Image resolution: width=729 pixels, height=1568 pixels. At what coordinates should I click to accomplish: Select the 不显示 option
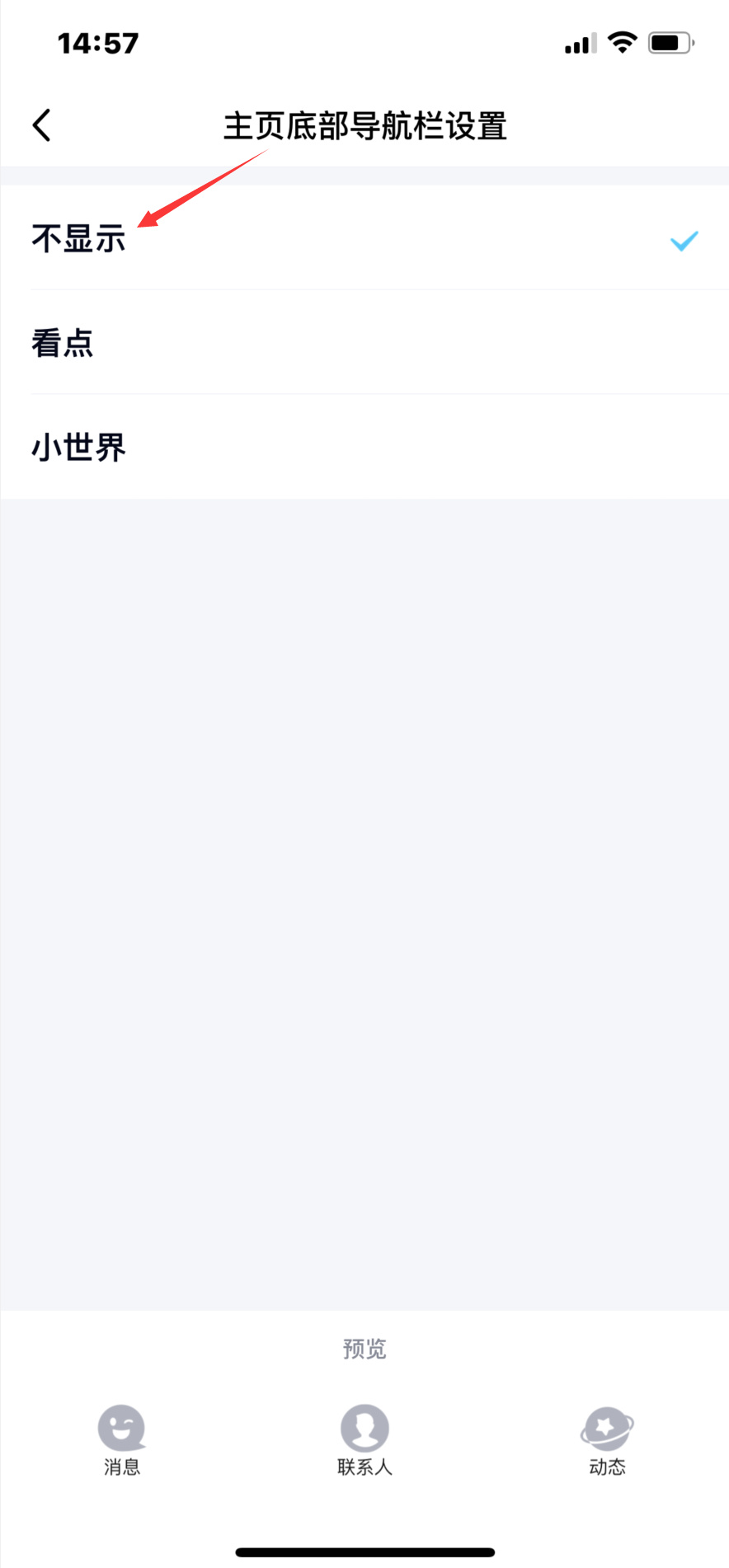tap(79, 239)
